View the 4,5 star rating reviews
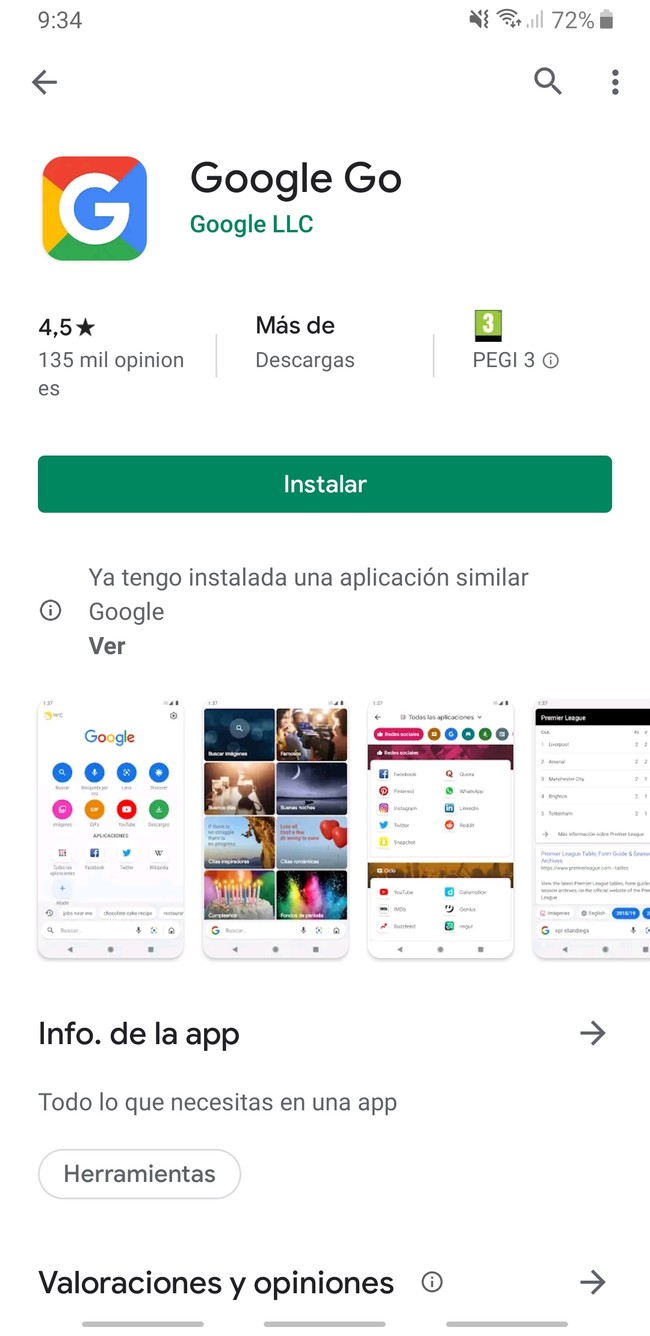Image resolution: width=650 pixels, height=1336 pixels. point(110,355)
